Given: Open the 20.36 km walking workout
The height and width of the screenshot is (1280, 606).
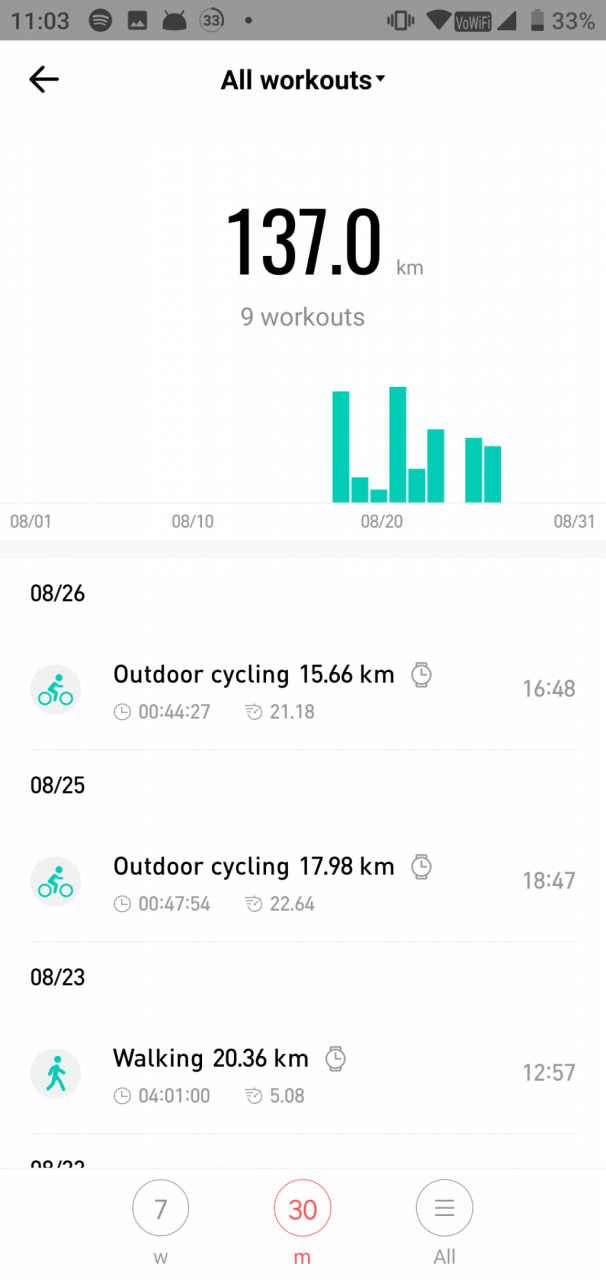Looking at the screenshot, I should tap(303, 1074).
